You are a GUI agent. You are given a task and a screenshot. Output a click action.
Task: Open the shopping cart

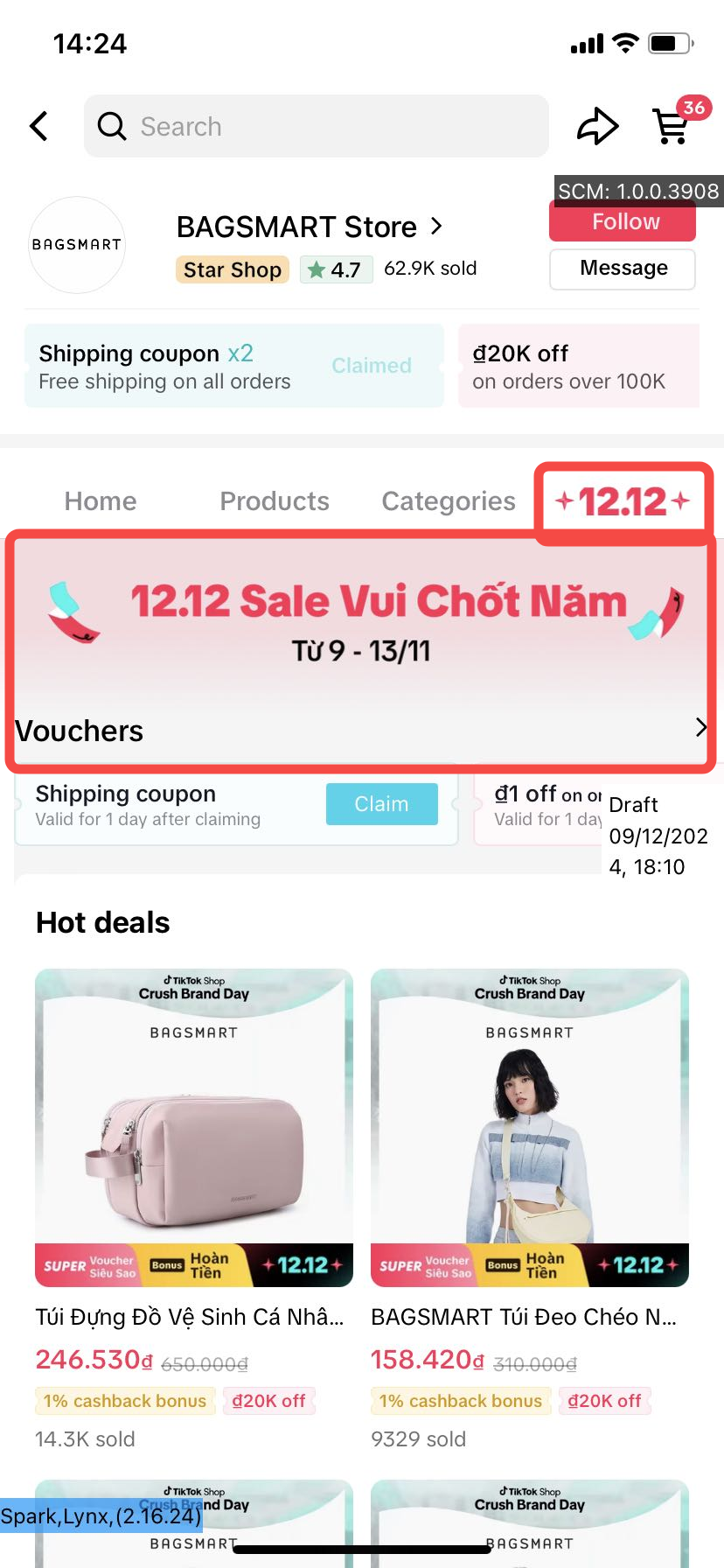coord(672,126)
